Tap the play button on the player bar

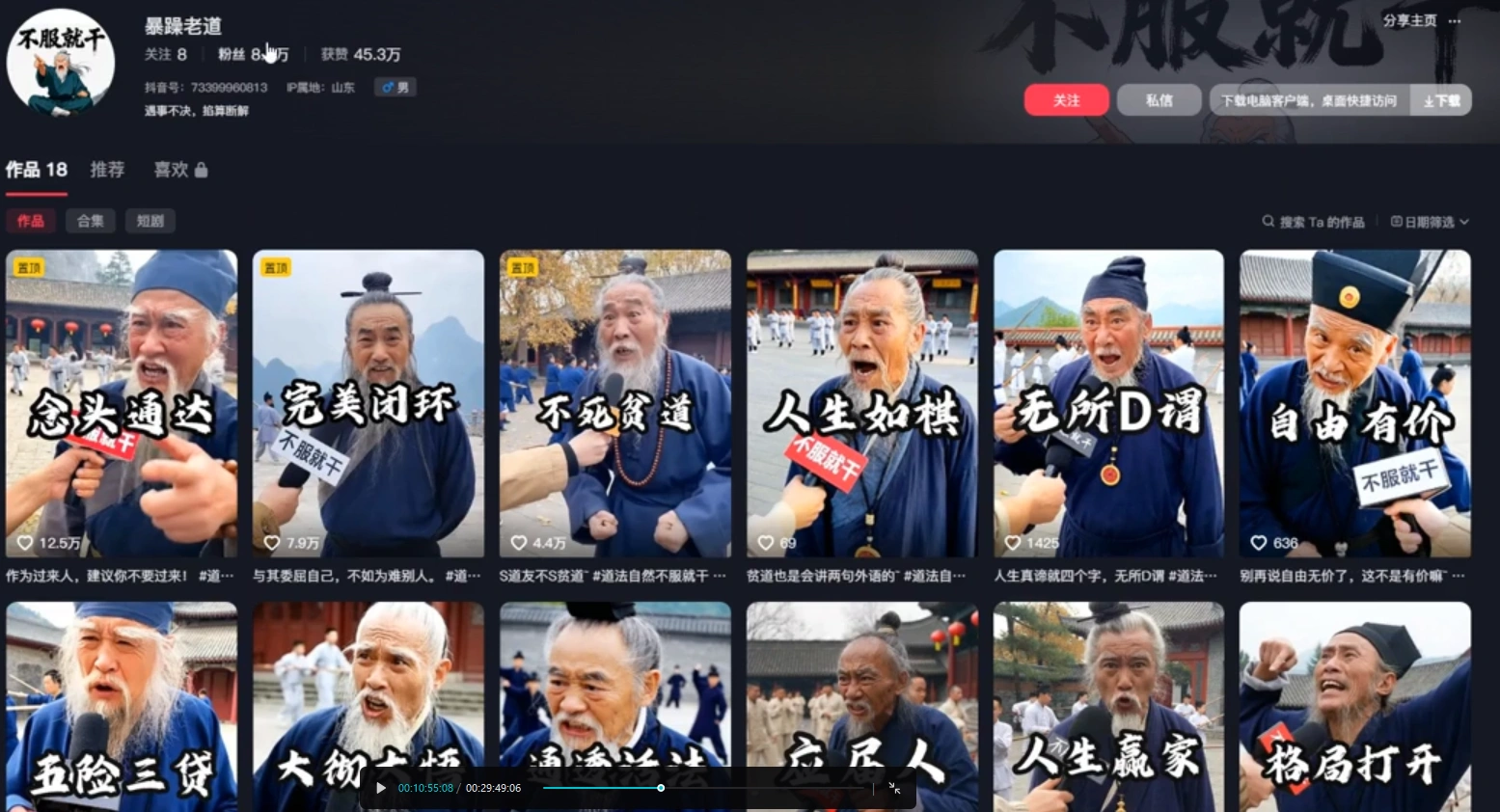pos(381,788)
